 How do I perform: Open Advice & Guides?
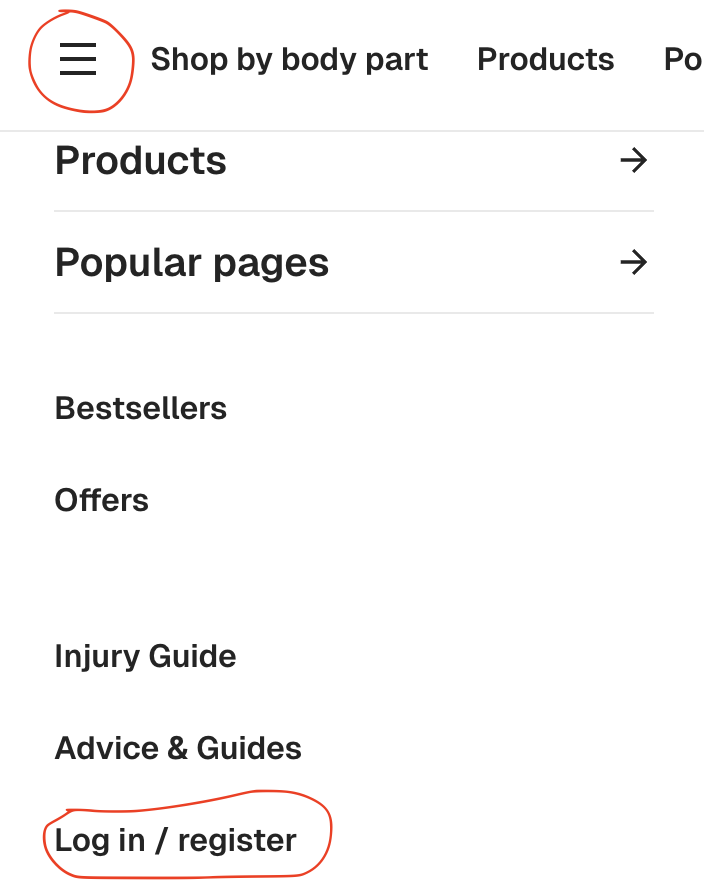178,748
